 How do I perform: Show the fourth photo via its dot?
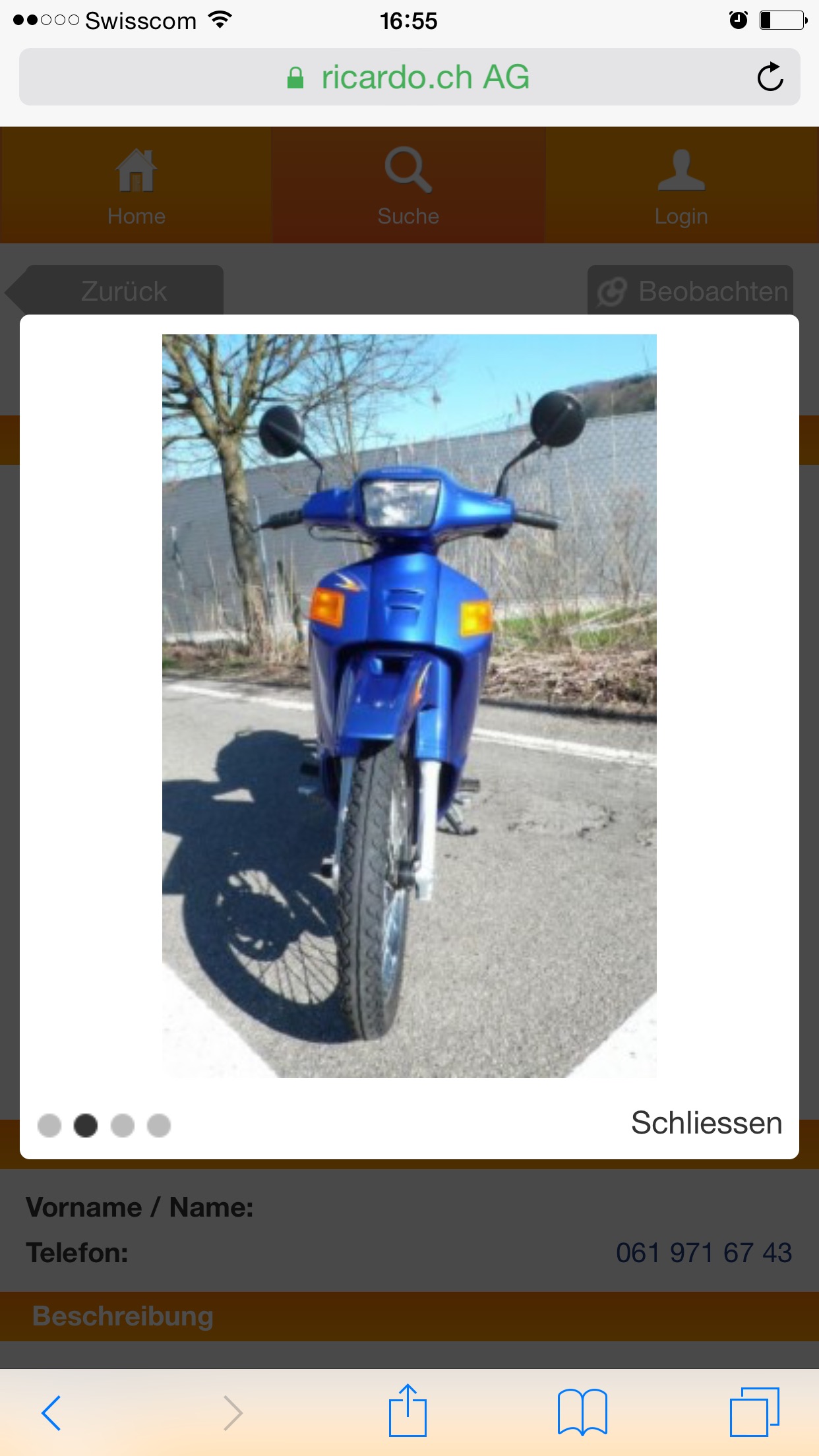[x=159, y=1125]
